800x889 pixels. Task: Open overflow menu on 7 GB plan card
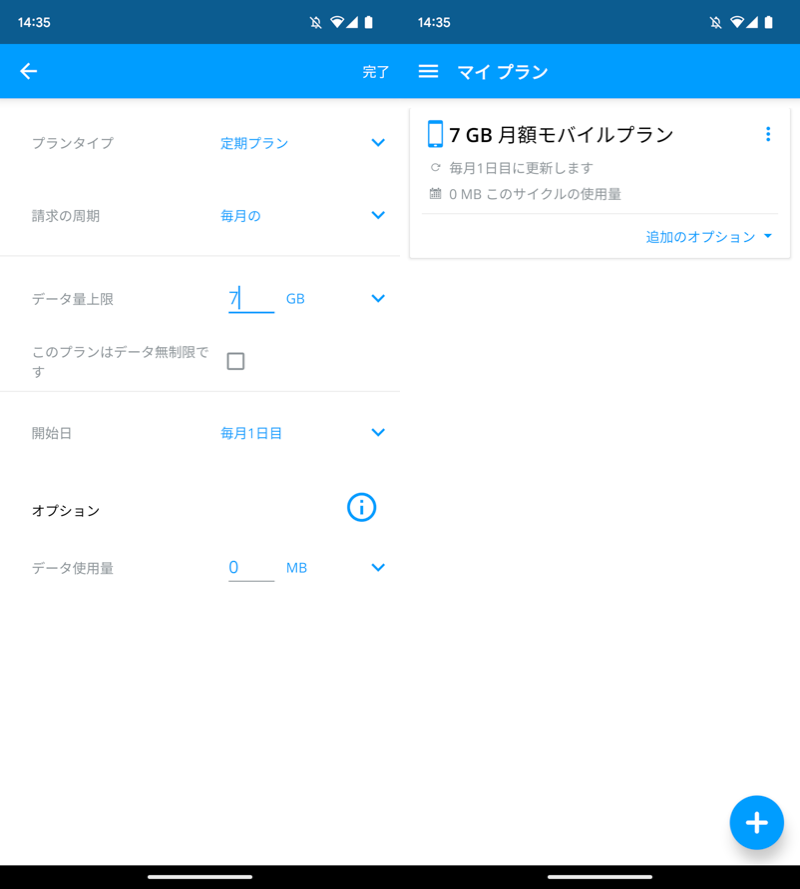click(x=768, y=134)
